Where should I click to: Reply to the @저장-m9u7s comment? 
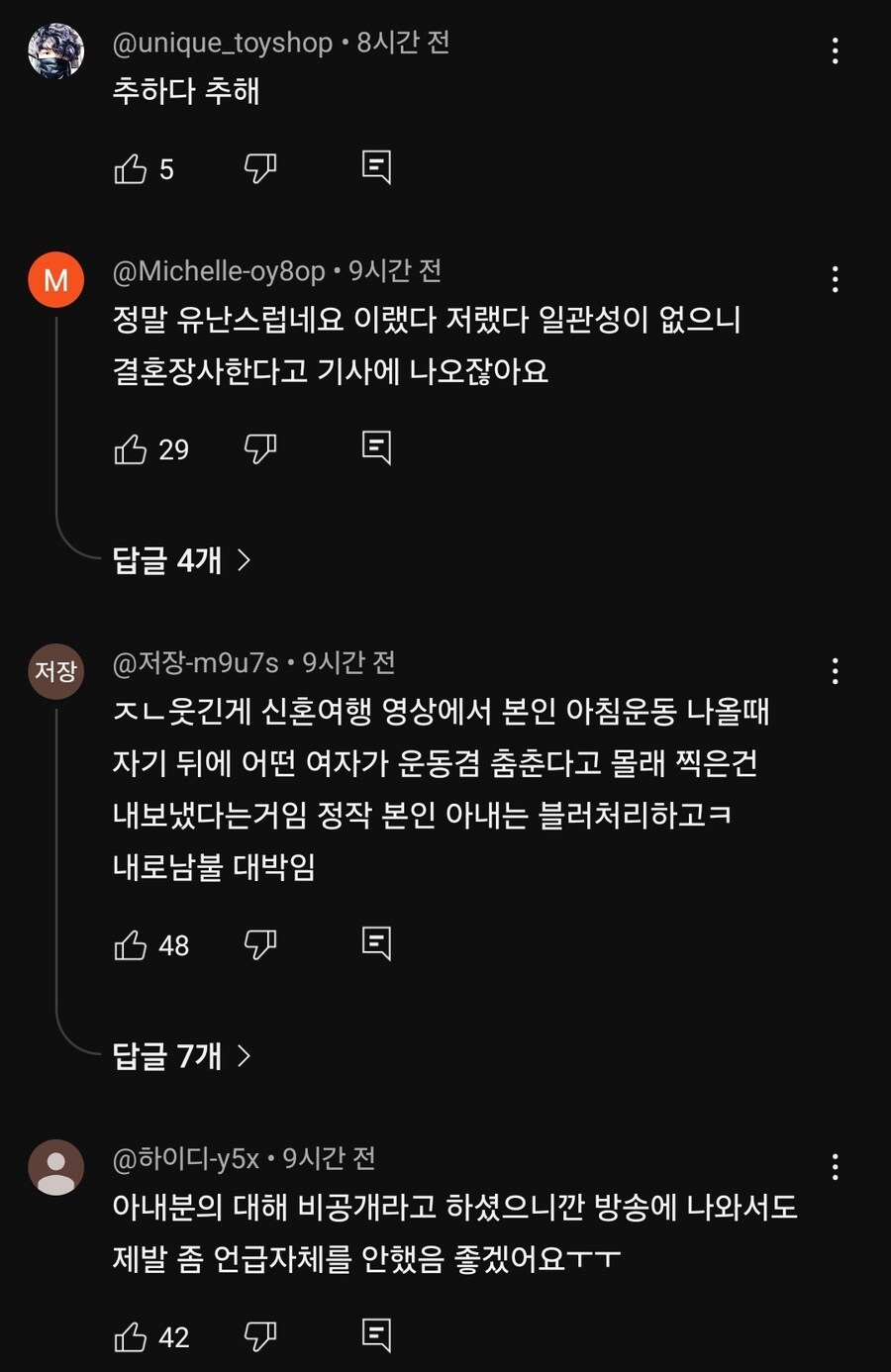[x=376, y=944]
